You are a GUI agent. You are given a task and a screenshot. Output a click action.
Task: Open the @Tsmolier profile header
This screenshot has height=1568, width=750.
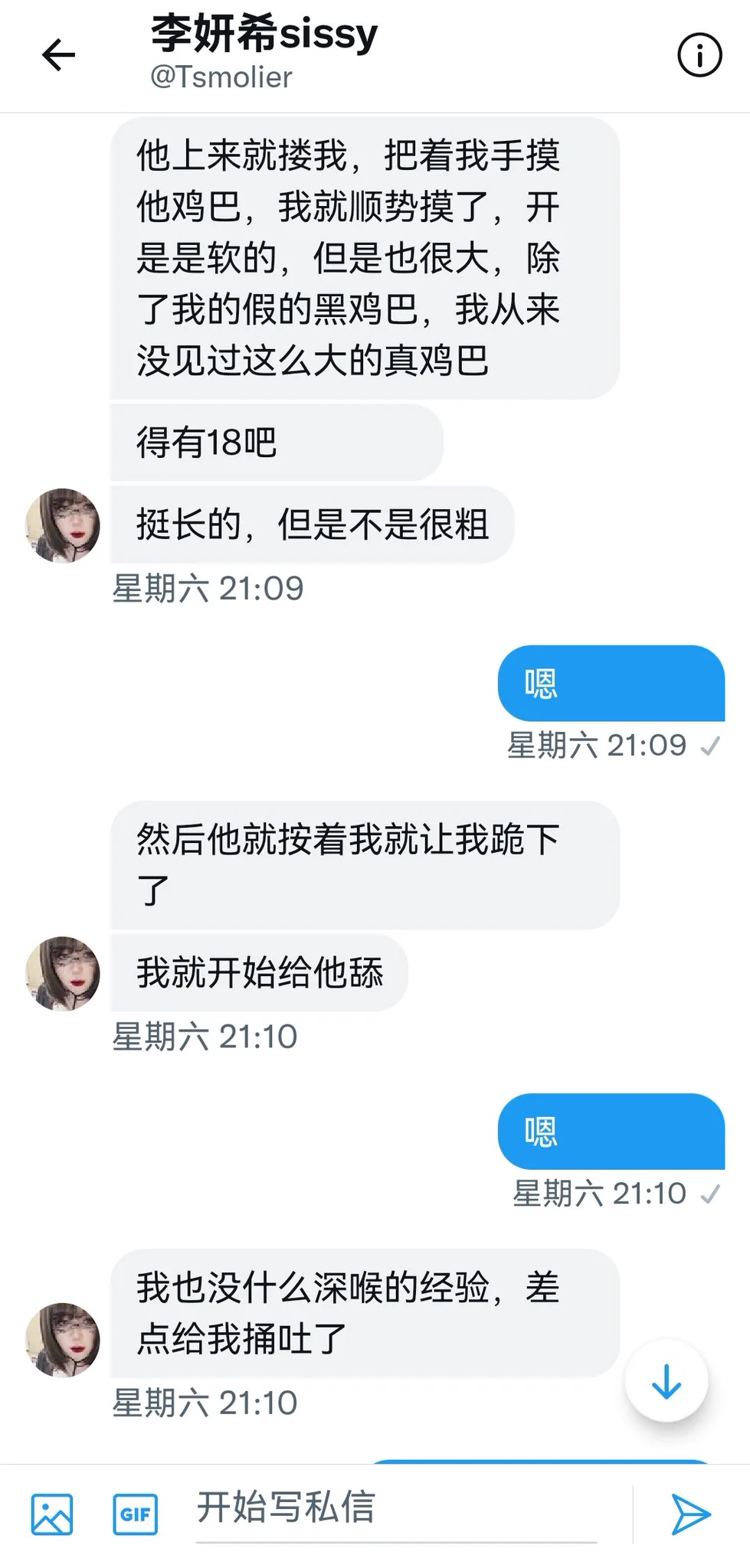[x=264, y=54]
